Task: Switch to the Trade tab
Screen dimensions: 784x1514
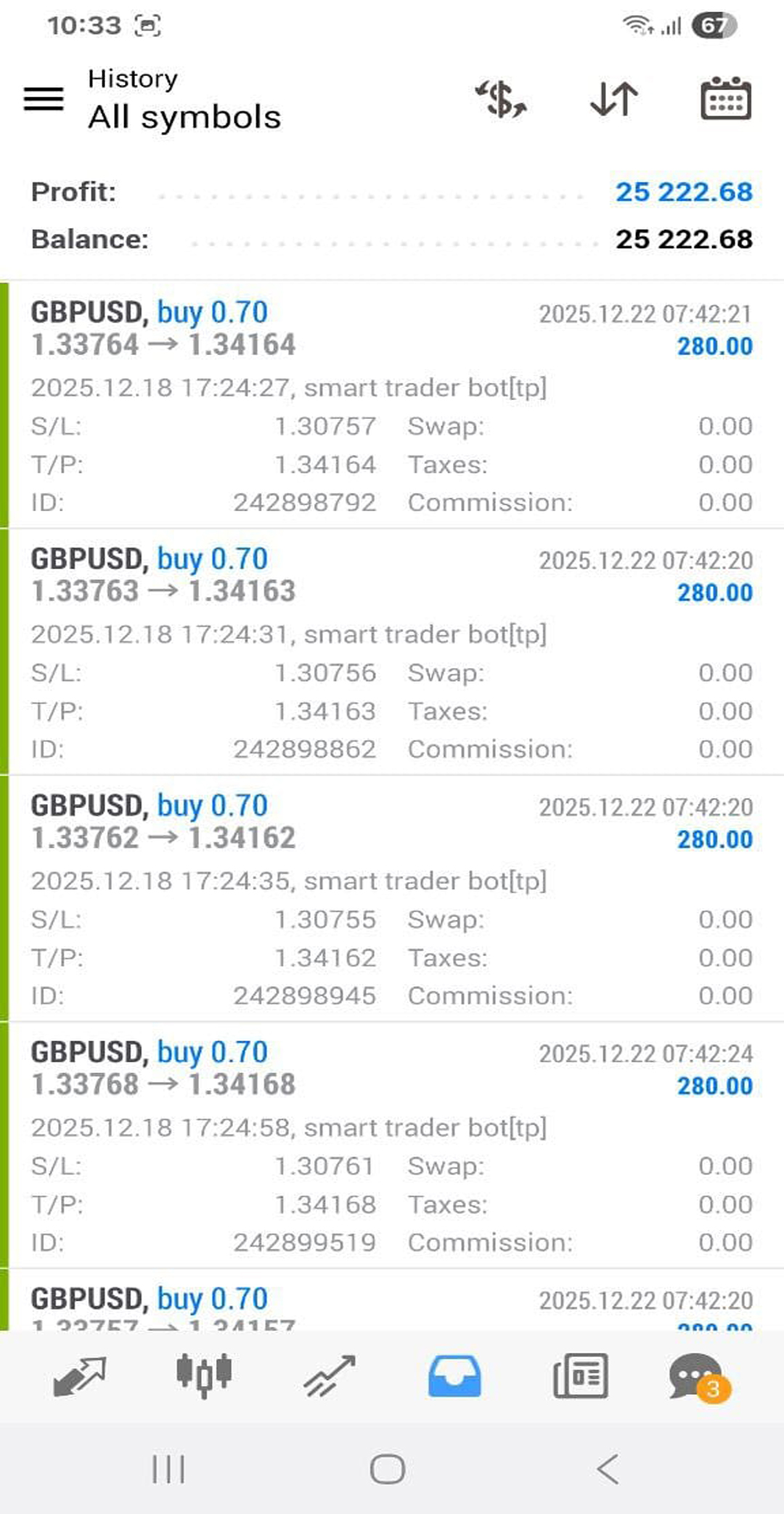Action: [x=329, y=1376]
